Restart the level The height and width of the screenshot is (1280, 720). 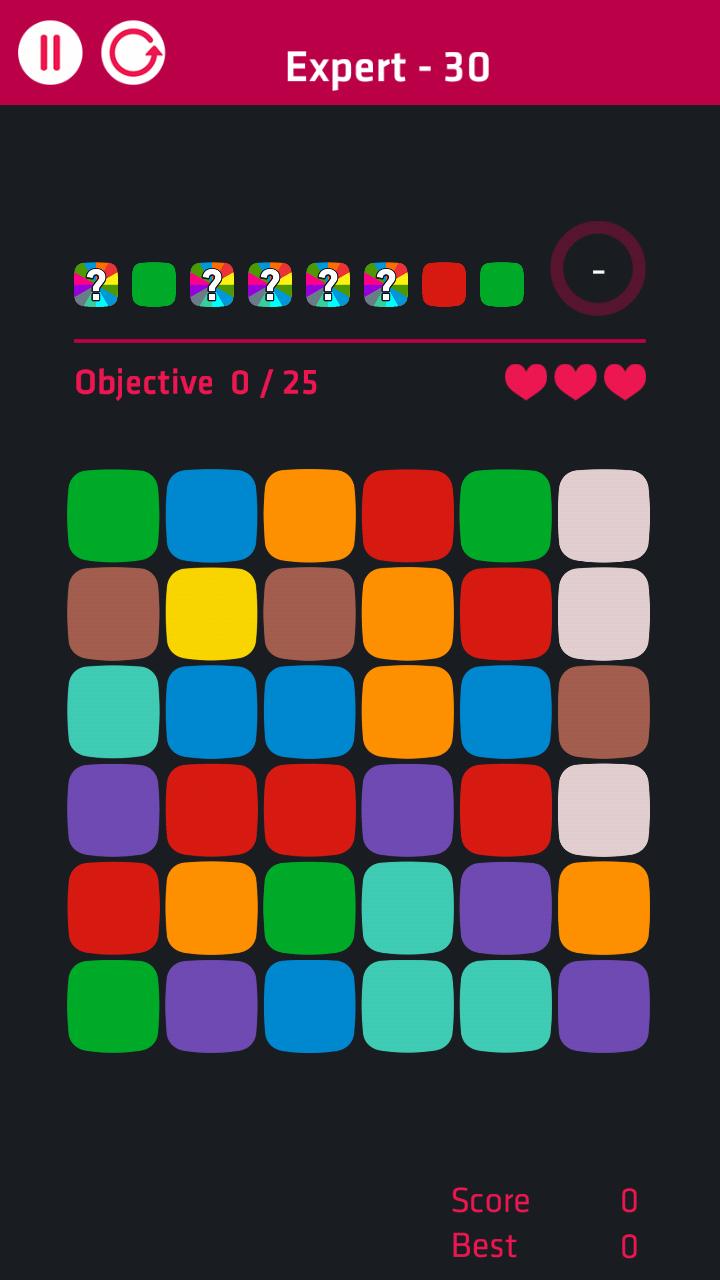click(133, 52)
